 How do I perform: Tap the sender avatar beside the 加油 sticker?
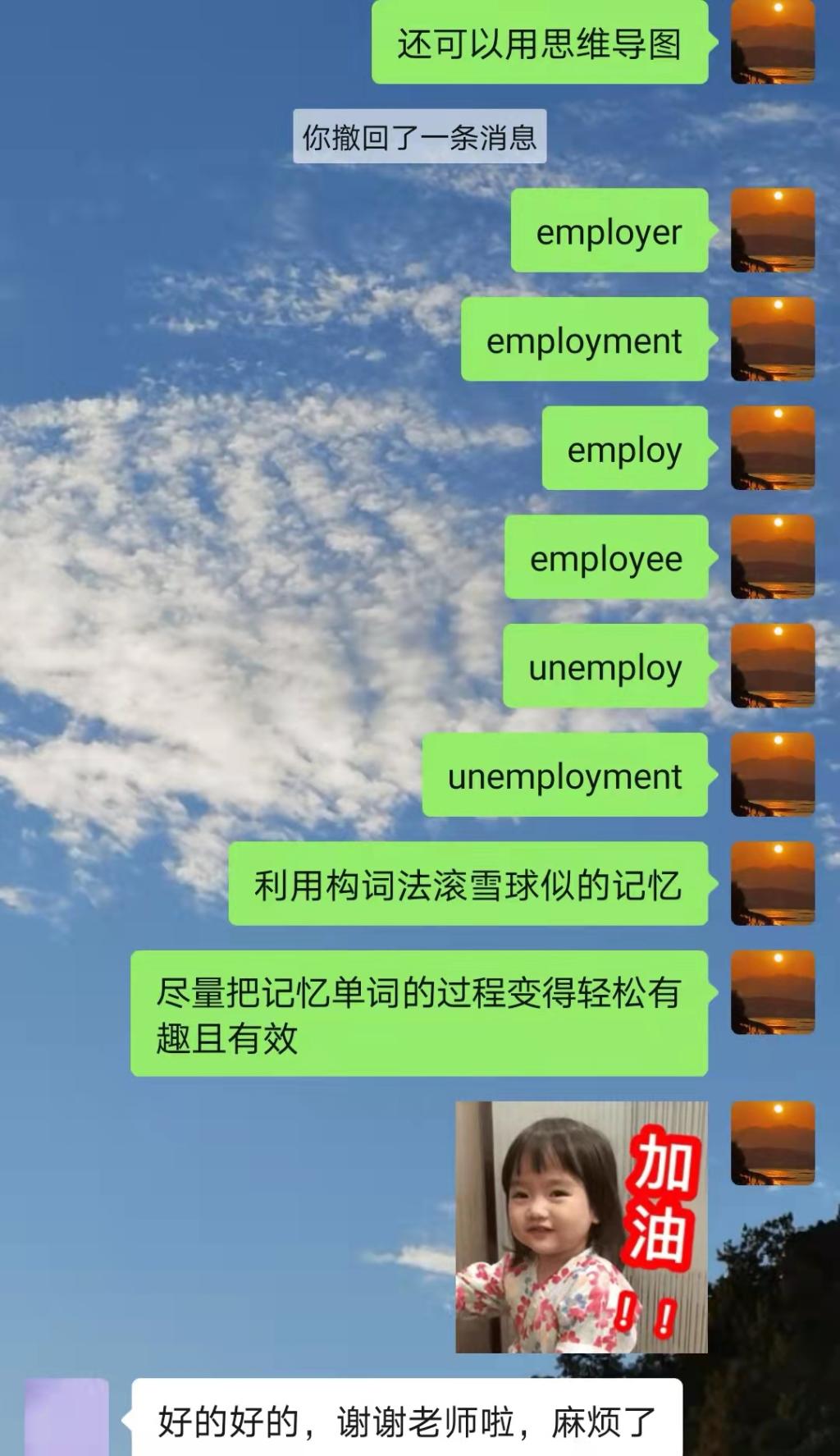772,1142
